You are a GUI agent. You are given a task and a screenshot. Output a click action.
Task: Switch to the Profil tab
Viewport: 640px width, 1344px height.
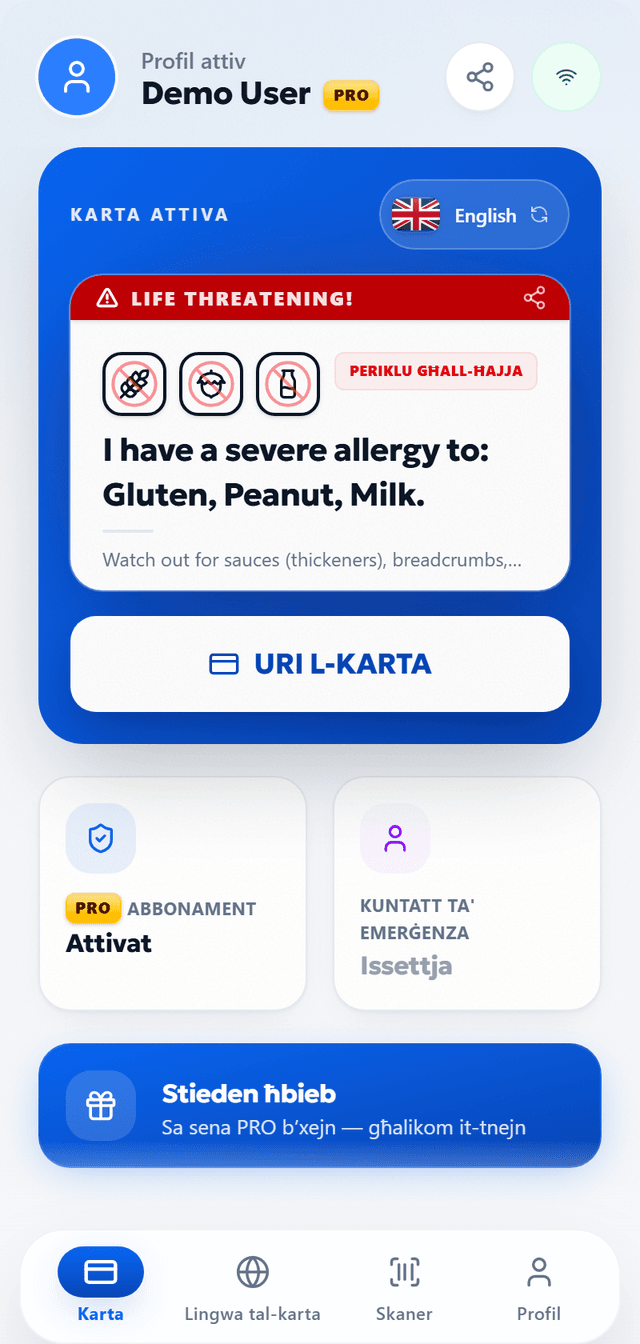(539, 1286)
